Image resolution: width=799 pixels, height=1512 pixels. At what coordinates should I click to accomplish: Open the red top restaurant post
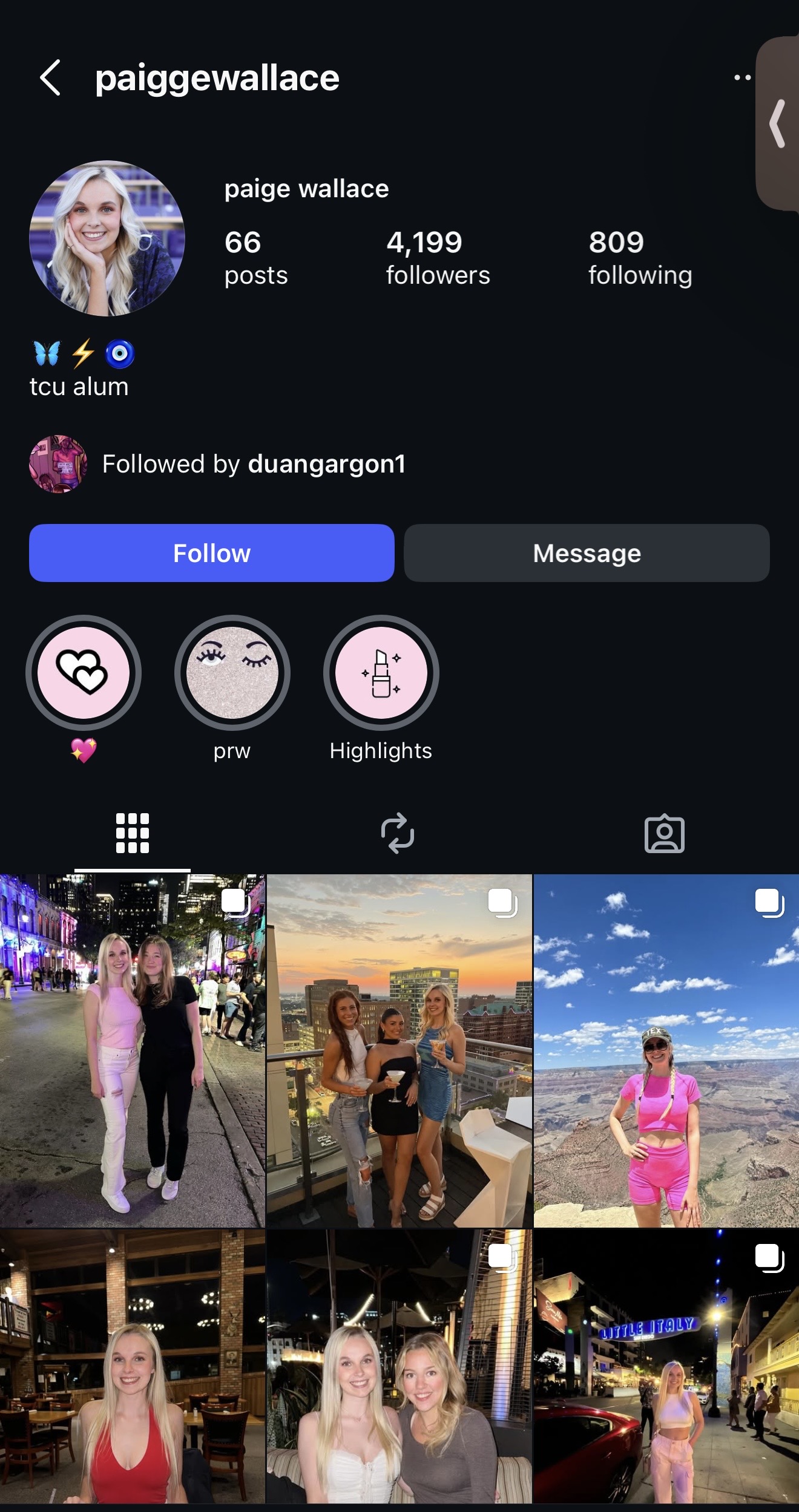point(132,1367)
